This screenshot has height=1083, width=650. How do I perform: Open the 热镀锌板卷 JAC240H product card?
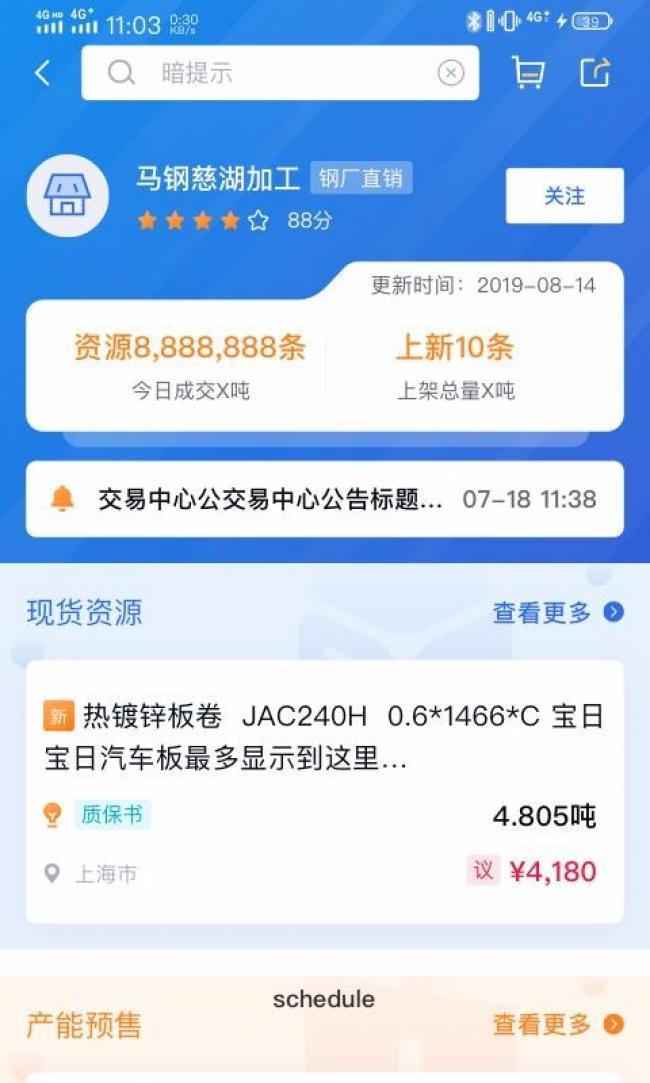(x=325, y=792)
